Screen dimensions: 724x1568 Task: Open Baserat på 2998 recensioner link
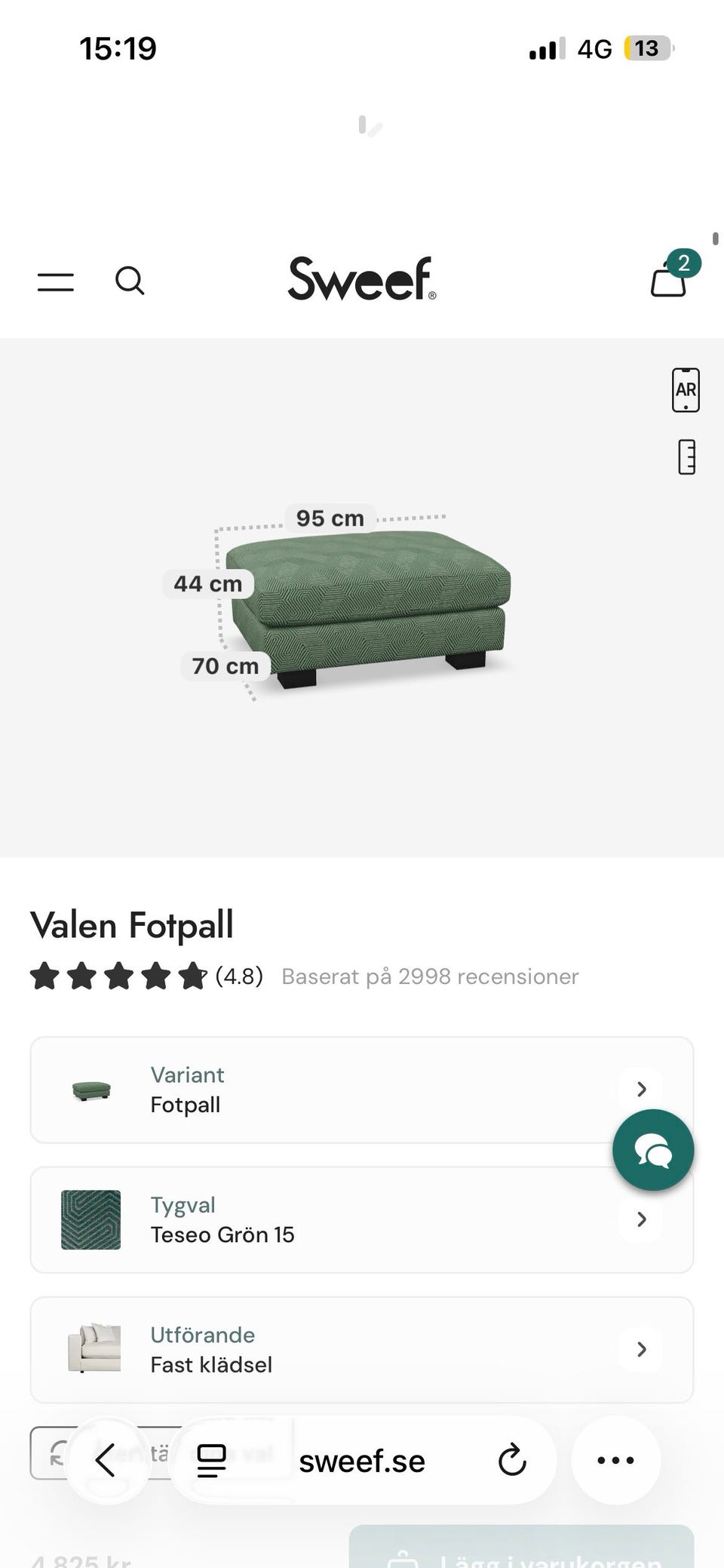(428, 976)
